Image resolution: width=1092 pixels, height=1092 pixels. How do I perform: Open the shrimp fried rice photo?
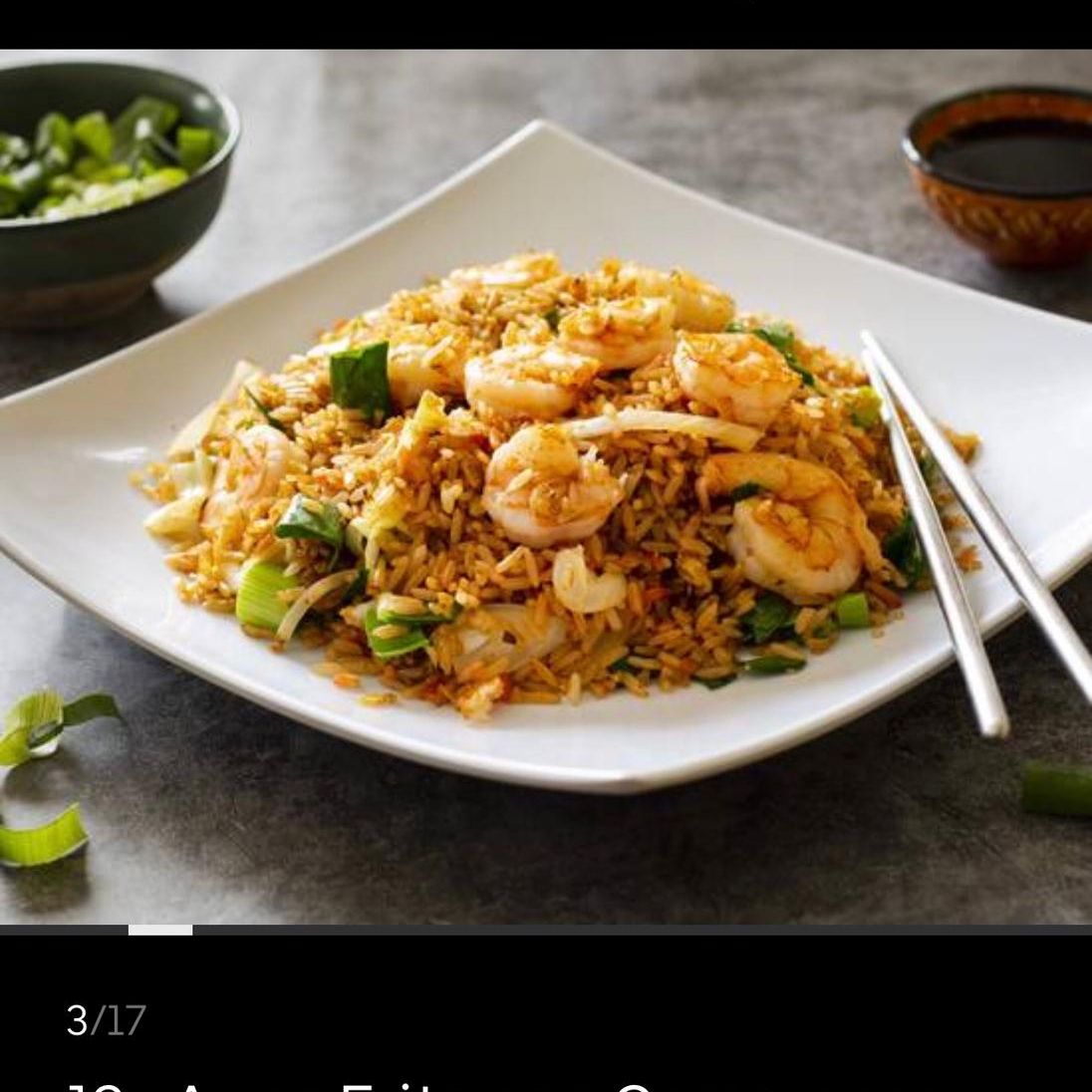click(546, 488)
